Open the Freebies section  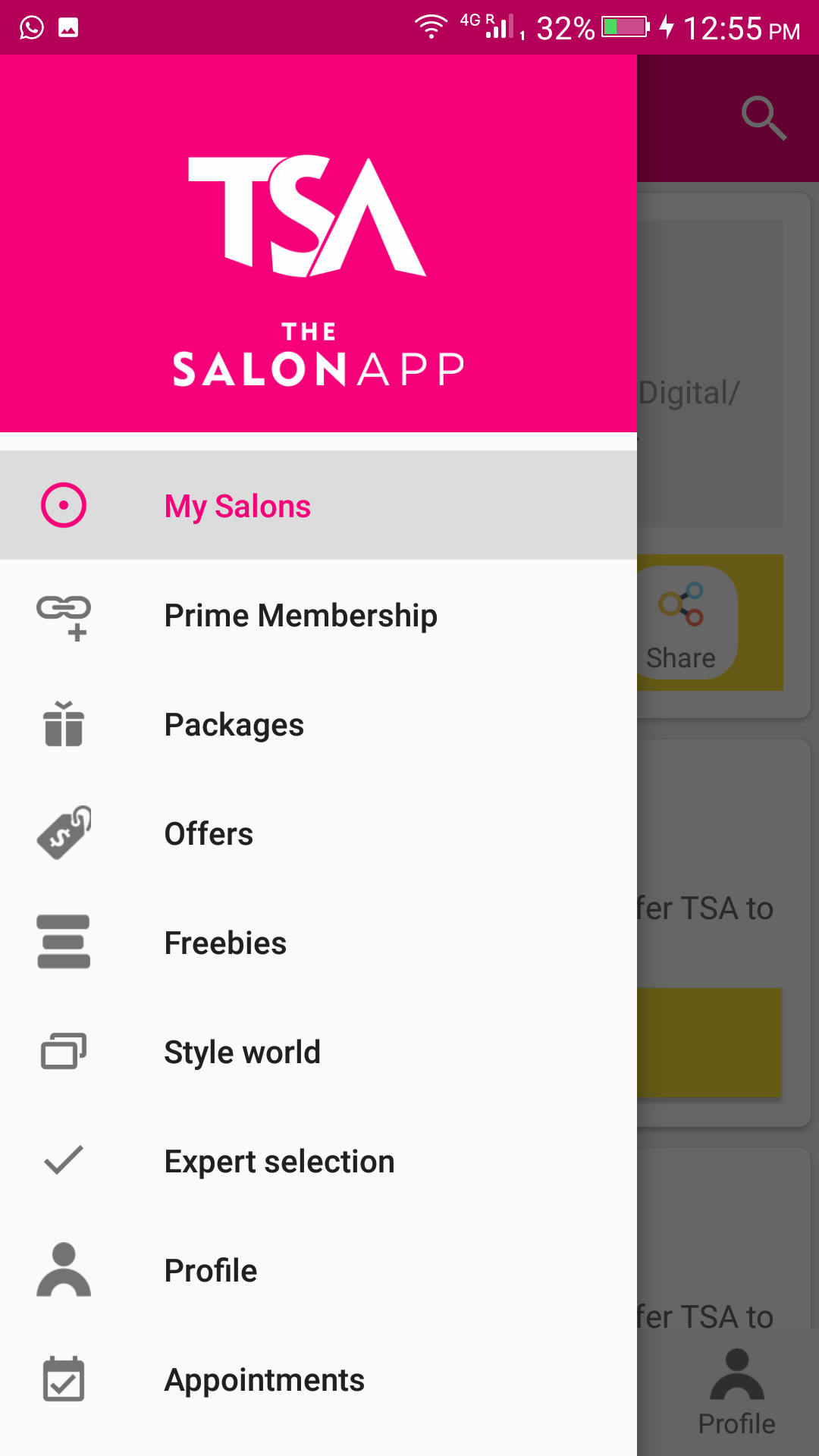coord(318,942)
